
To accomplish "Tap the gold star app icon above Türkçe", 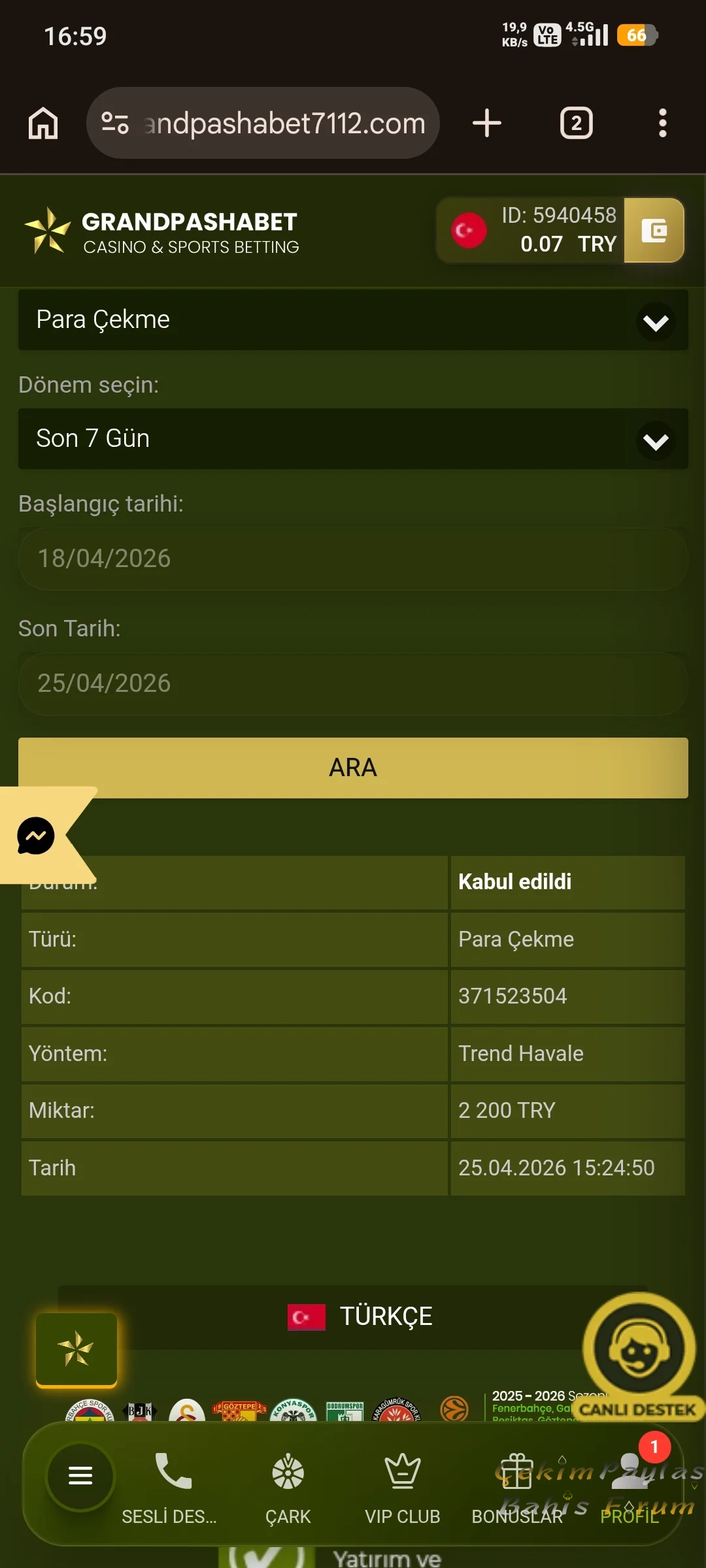I will (76, 1349).
